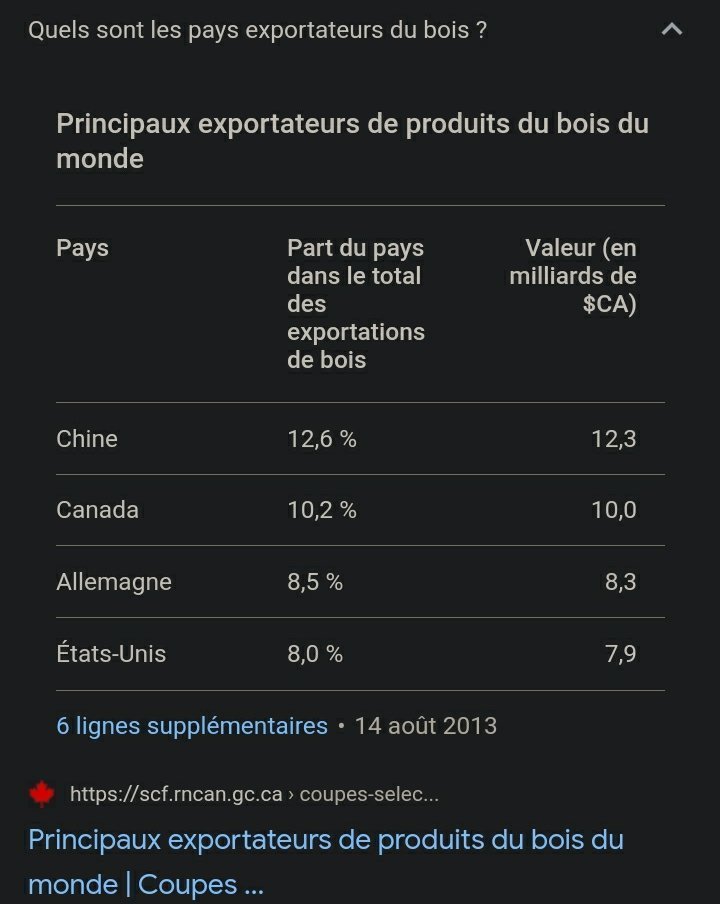Show the 6 lignes supplémentaires
Screen dimensions: 720x904
[x=192, y=726]
